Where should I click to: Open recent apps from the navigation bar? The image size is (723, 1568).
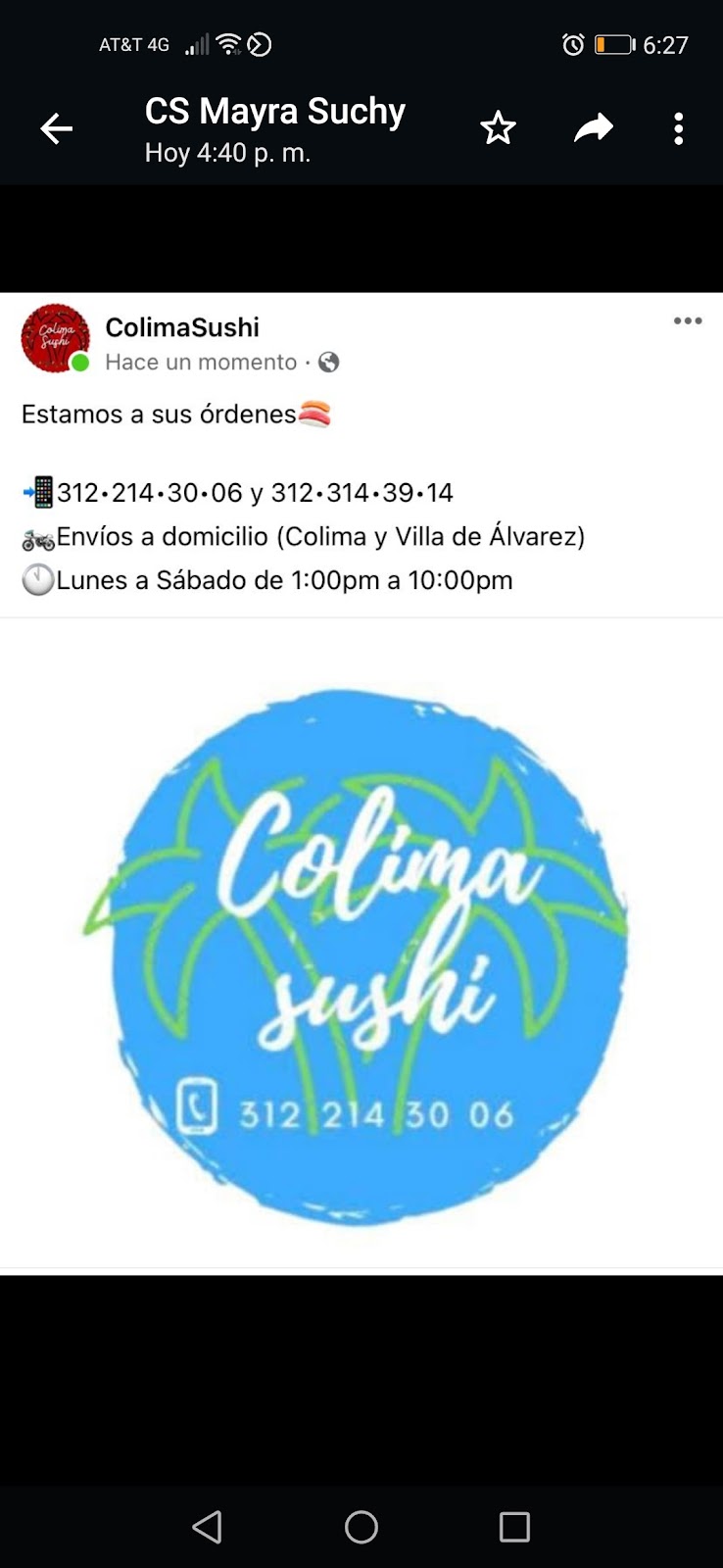tap(514, 1527)
